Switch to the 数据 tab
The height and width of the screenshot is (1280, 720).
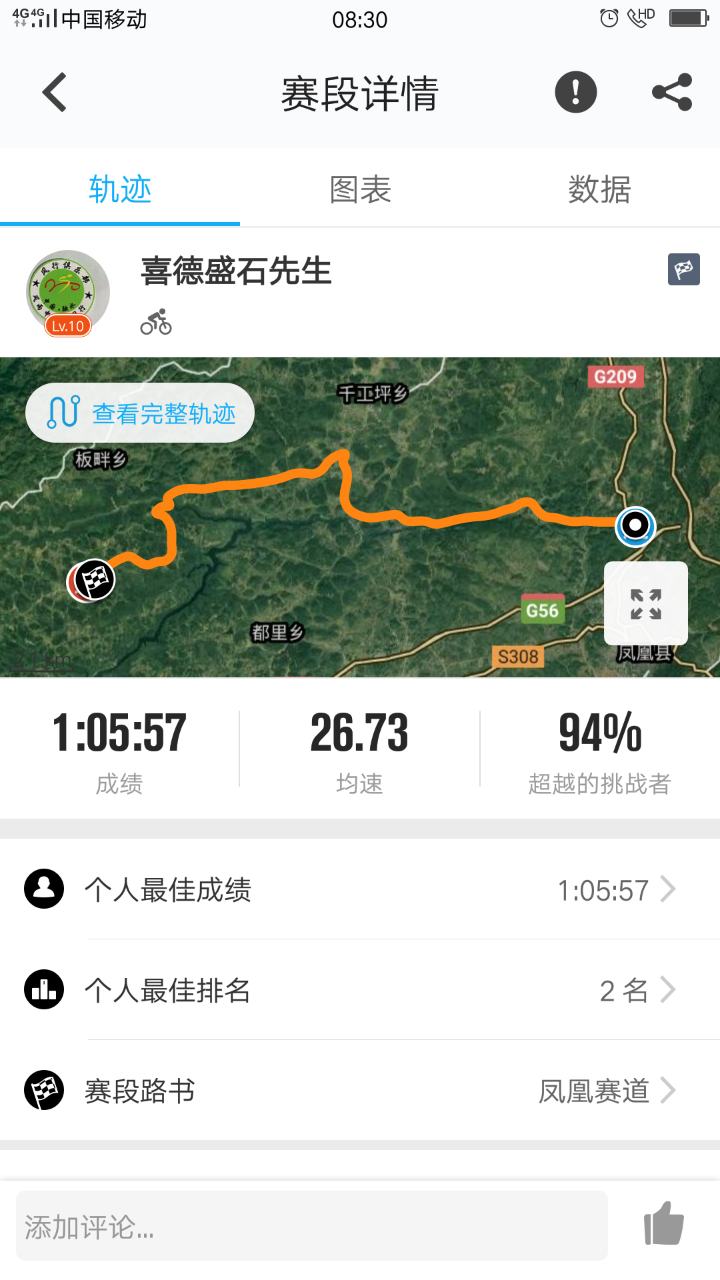[x=599, y=189]
